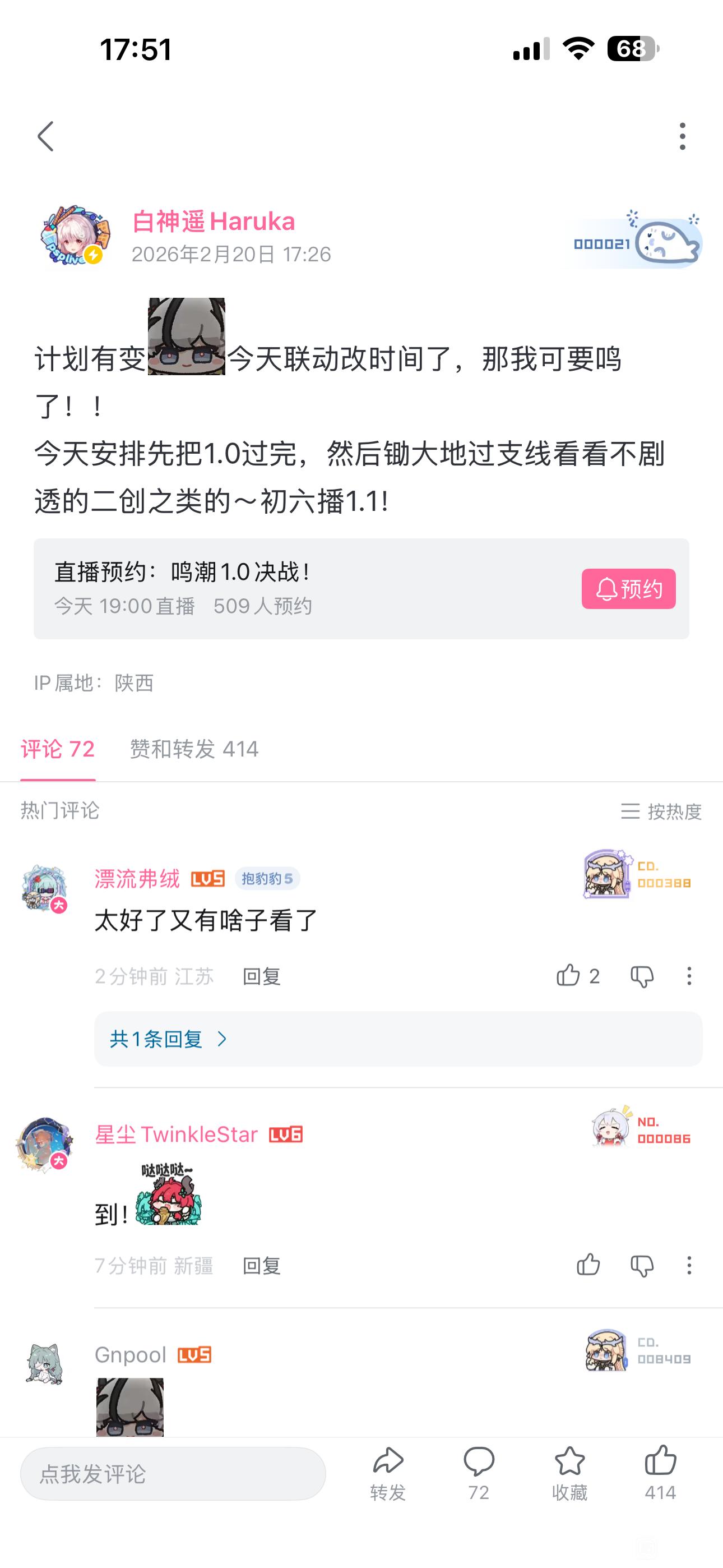
Task: Select the 评论 72 tab
Action: point(58,749)
